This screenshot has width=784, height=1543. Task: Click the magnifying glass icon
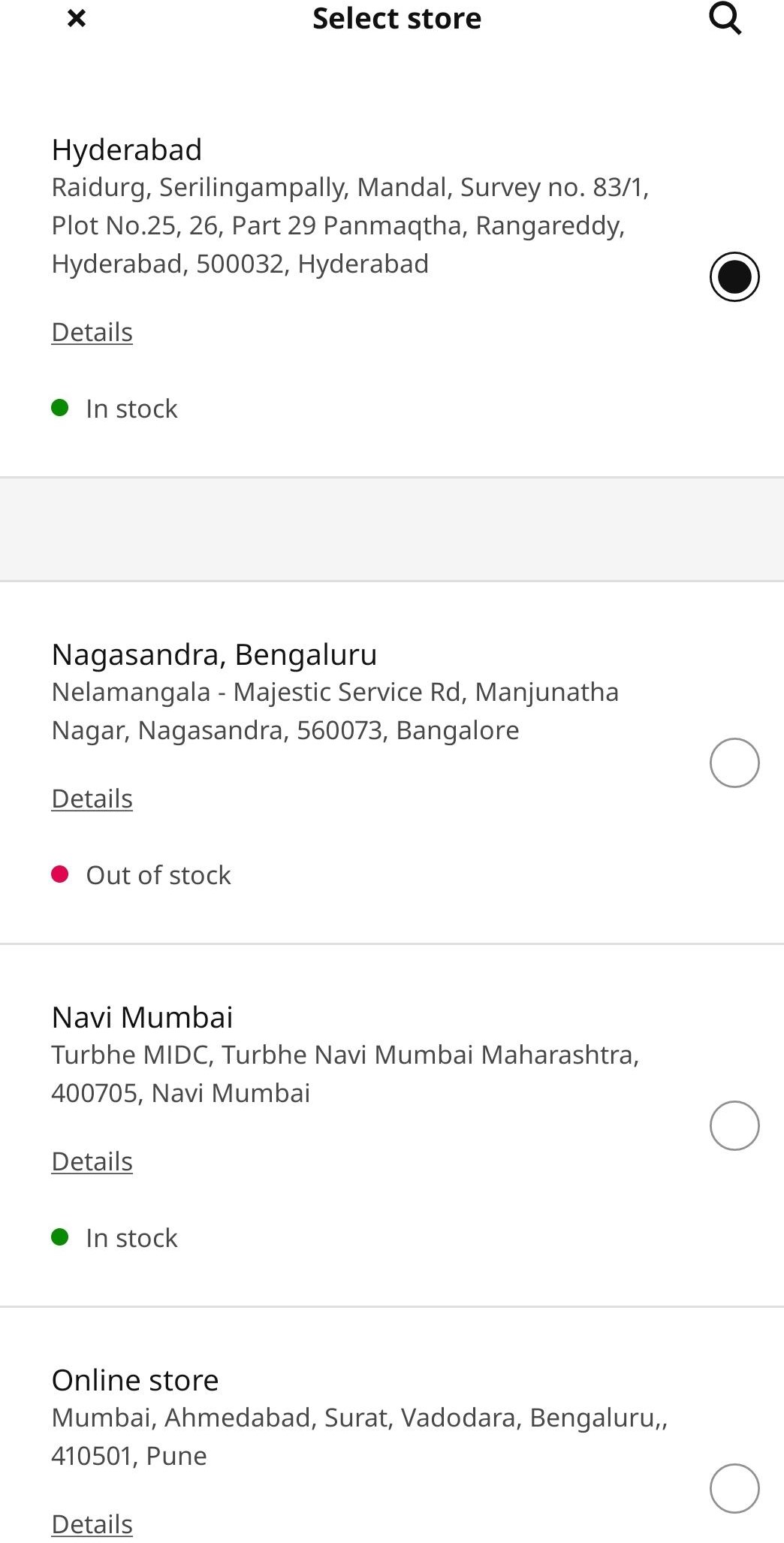coord(724,19)
